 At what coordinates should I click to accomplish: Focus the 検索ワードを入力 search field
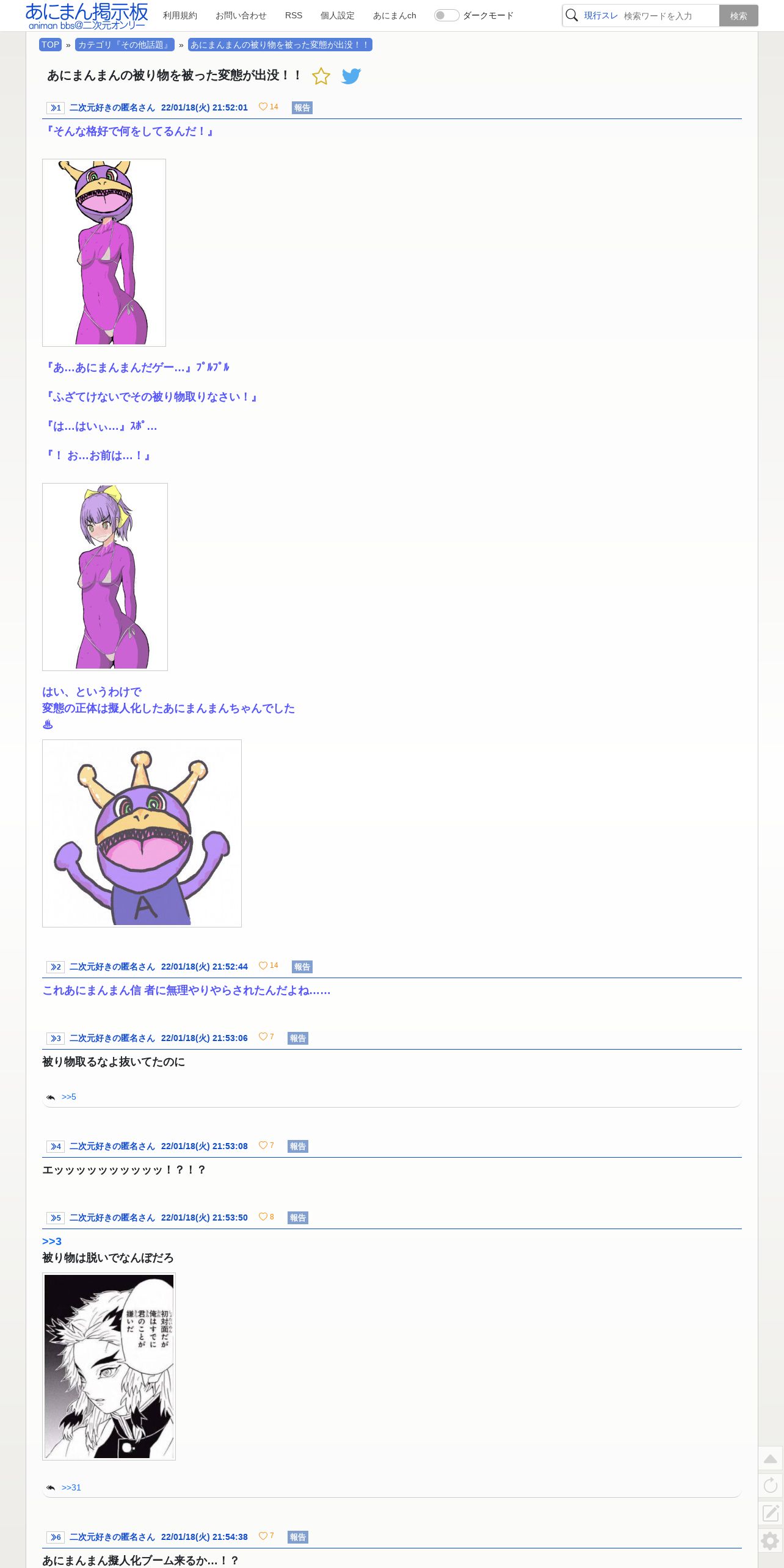(669, 16)
